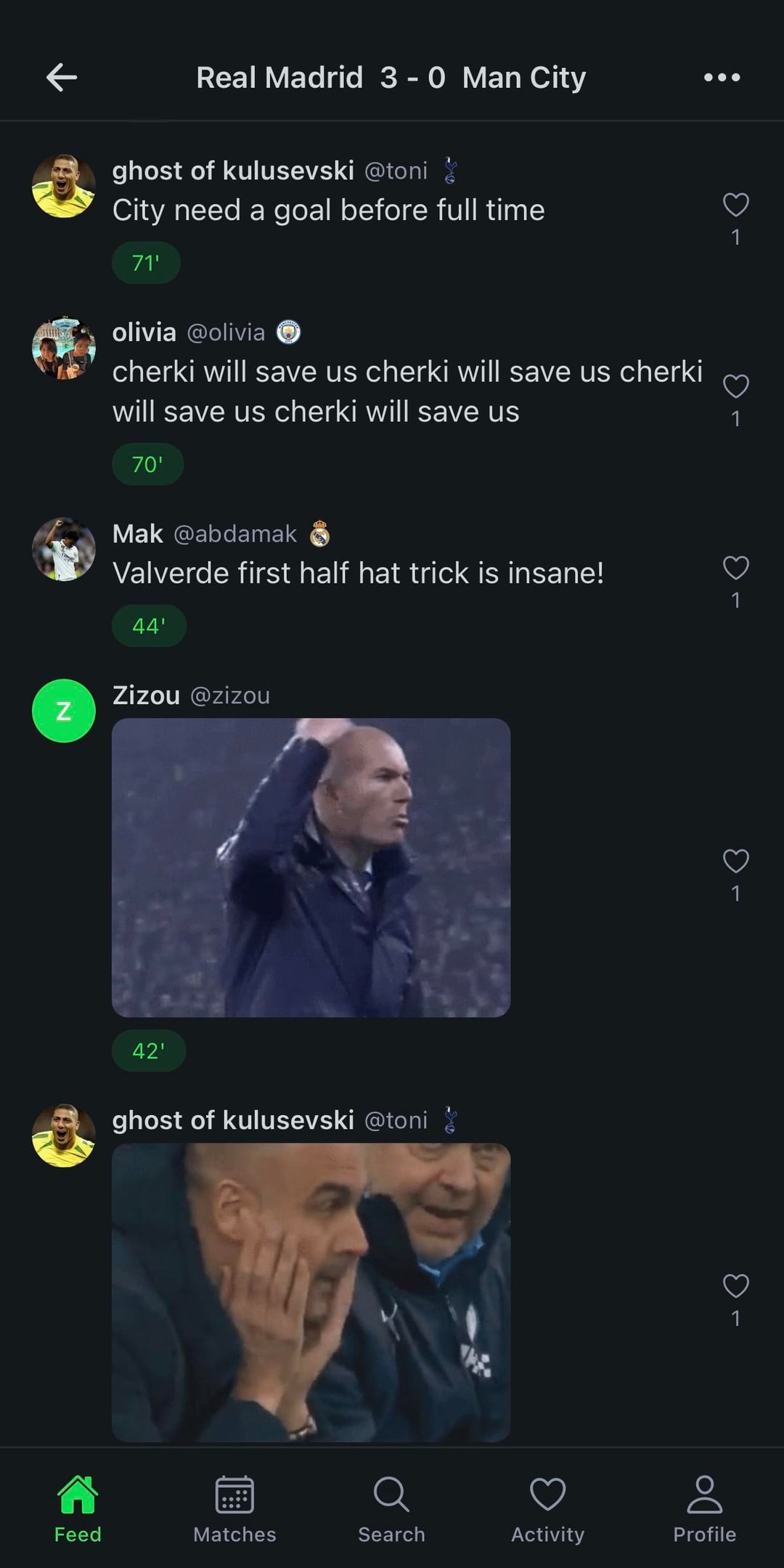Like olivia's cherki comment
The width and height of the screenshot is (784, 1568).
[735, 387]
